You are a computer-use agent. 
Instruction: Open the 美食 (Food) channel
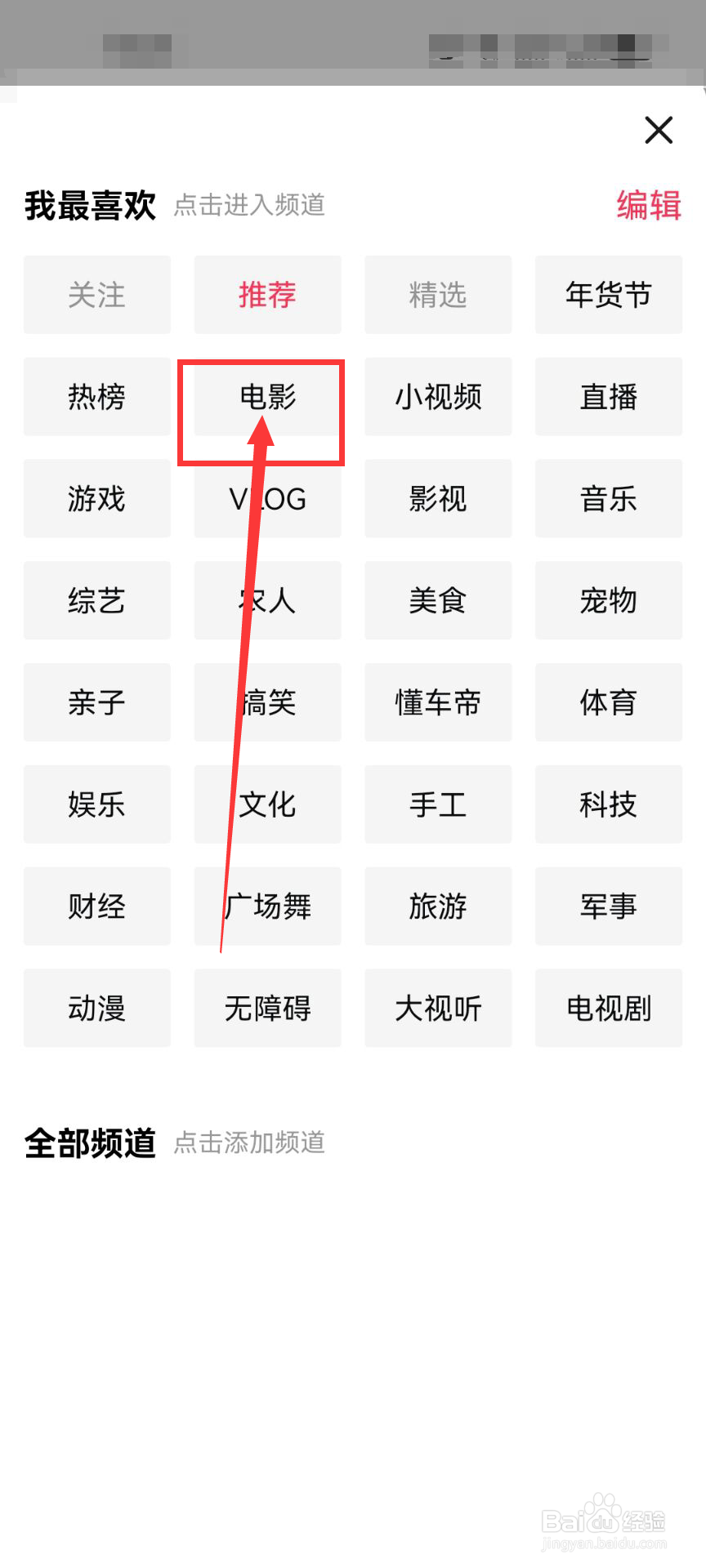pyautogui.click(x=438, y=601)
